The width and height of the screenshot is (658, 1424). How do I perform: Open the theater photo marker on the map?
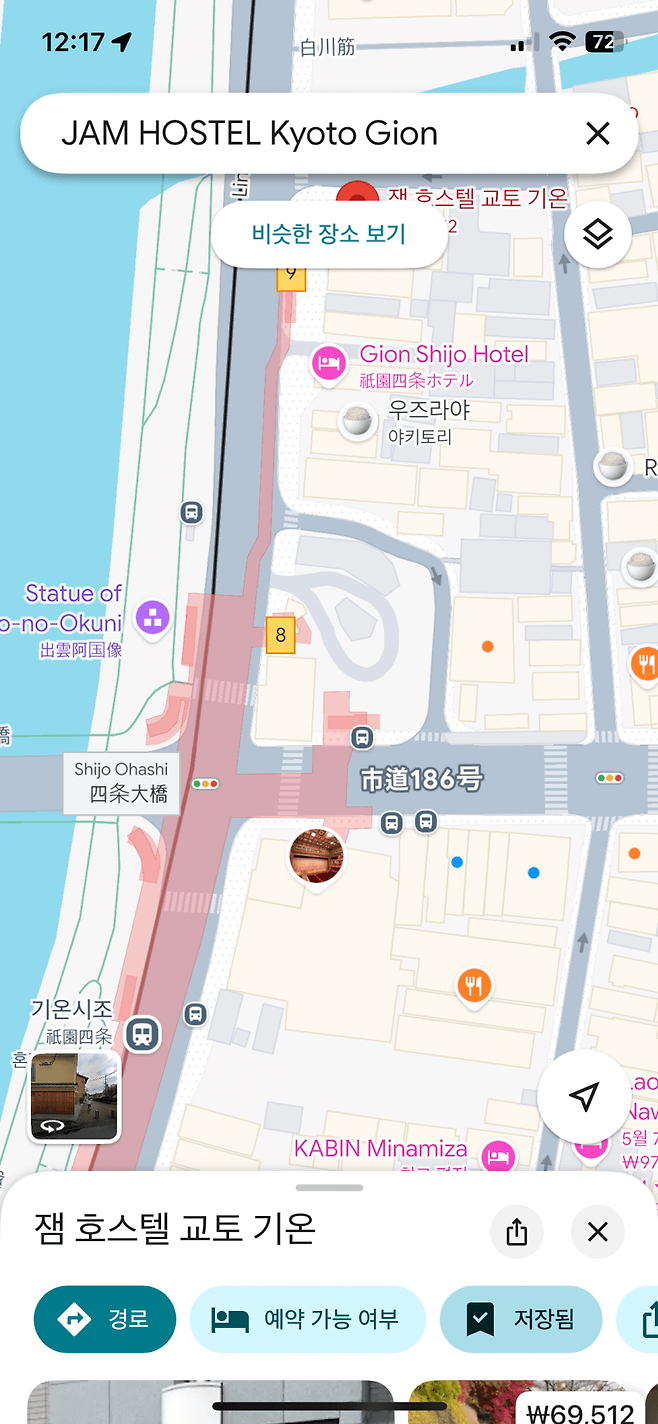[317, 857]
